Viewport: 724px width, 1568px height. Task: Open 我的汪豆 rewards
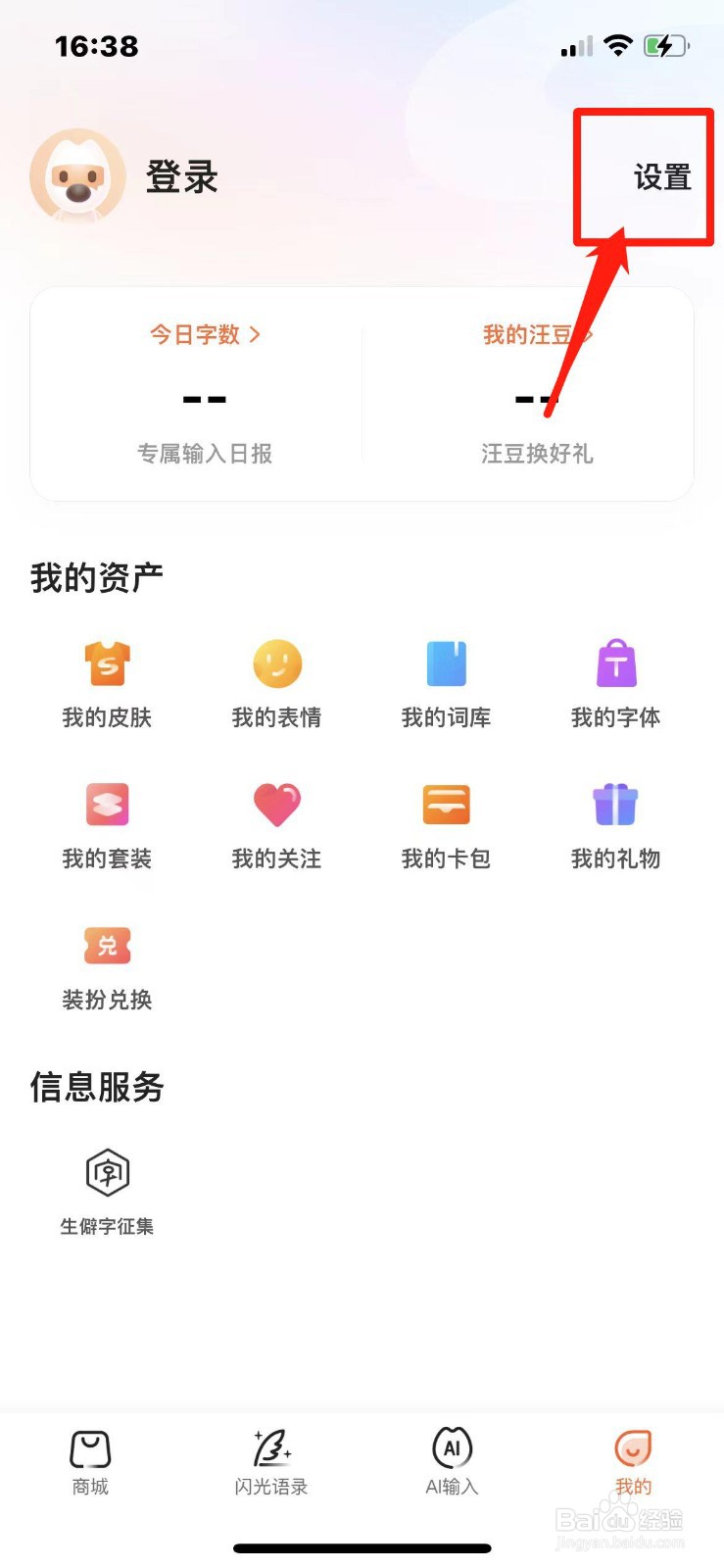[537, 335]
